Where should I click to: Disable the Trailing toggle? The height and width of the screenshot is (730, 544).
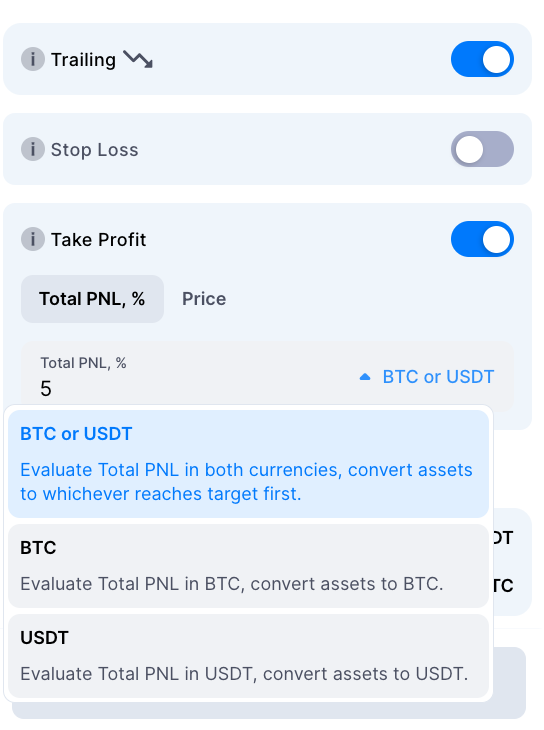[x=482, y=59]
